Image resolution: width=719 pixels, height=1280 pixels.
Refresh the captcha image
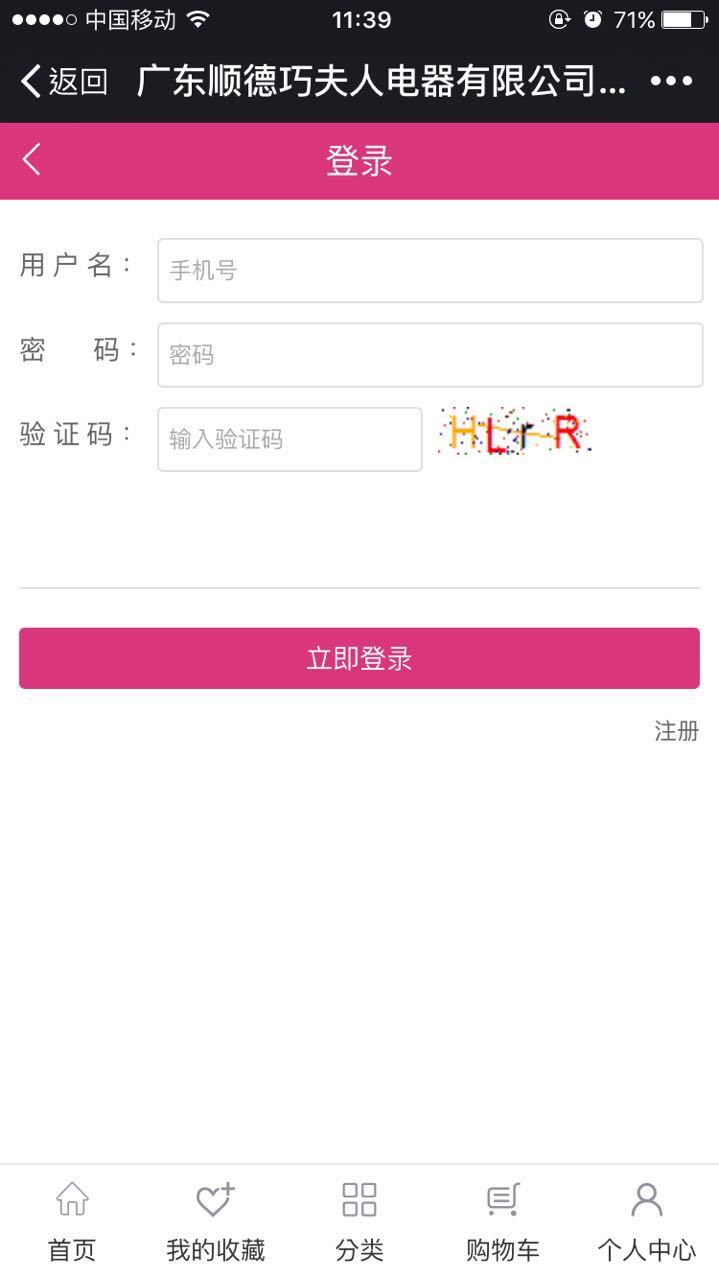515,433
